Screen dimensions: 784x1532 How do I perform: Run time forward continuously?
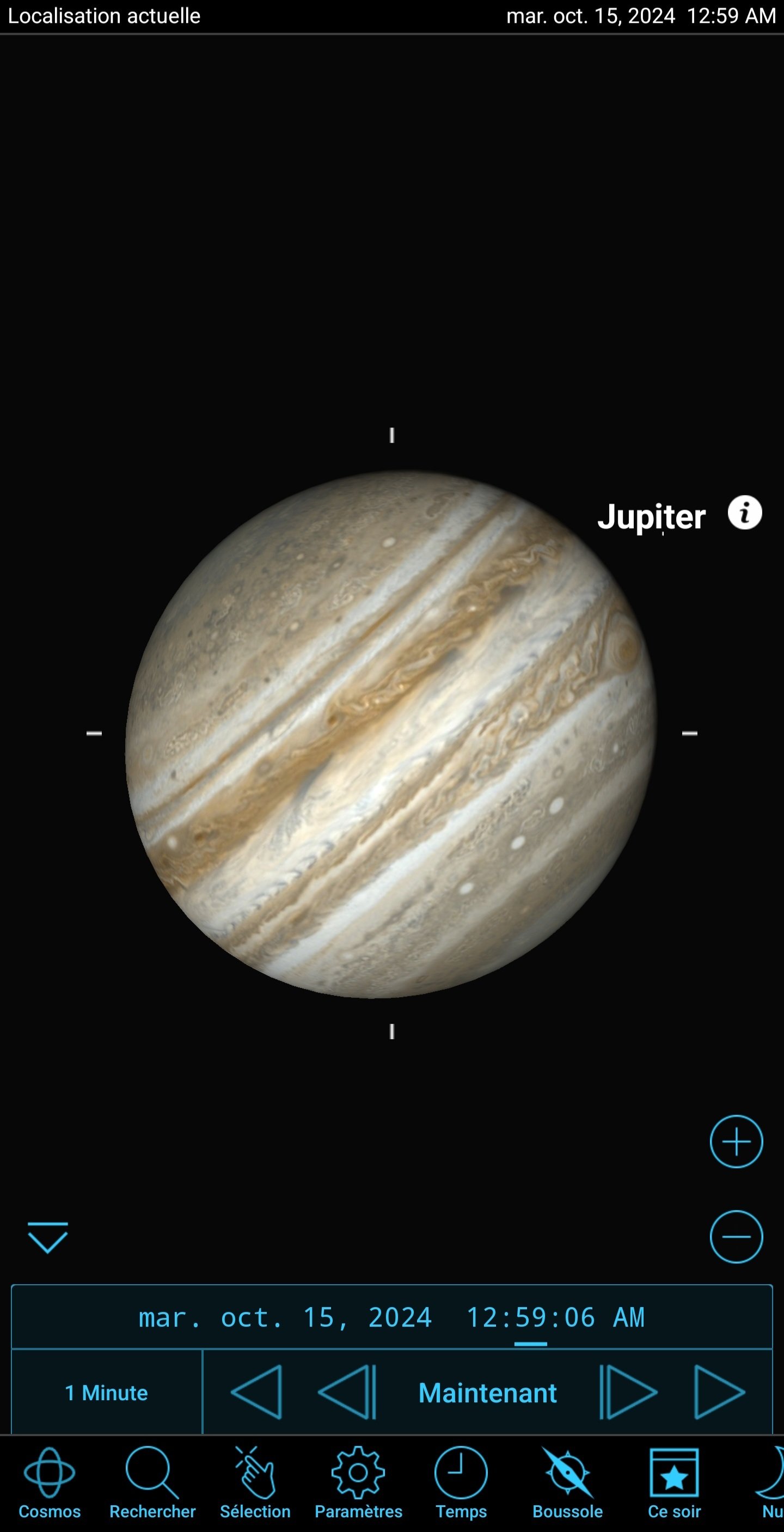720,1391
